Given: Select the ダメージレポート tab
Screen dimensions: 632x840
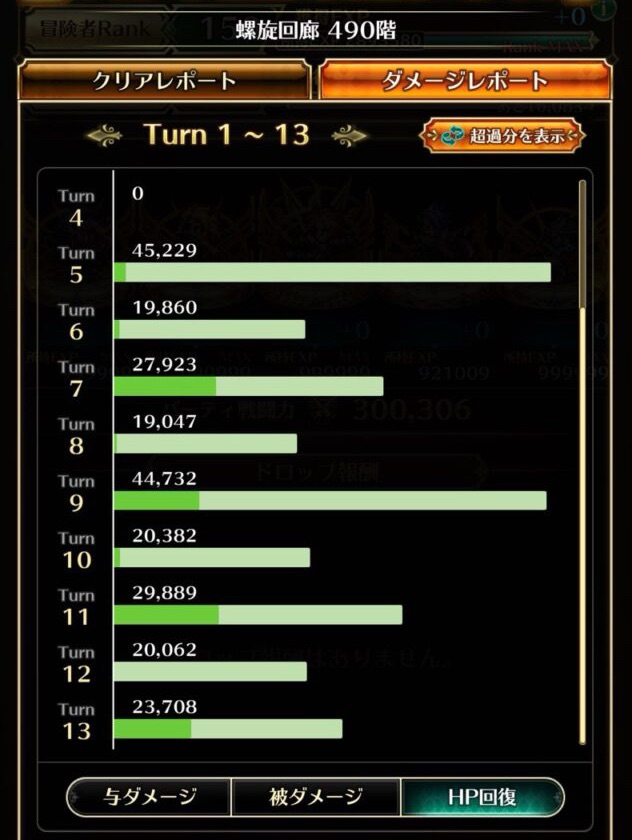Looking at the screenshot, I should pyautogui.click(x=465, y=81).
